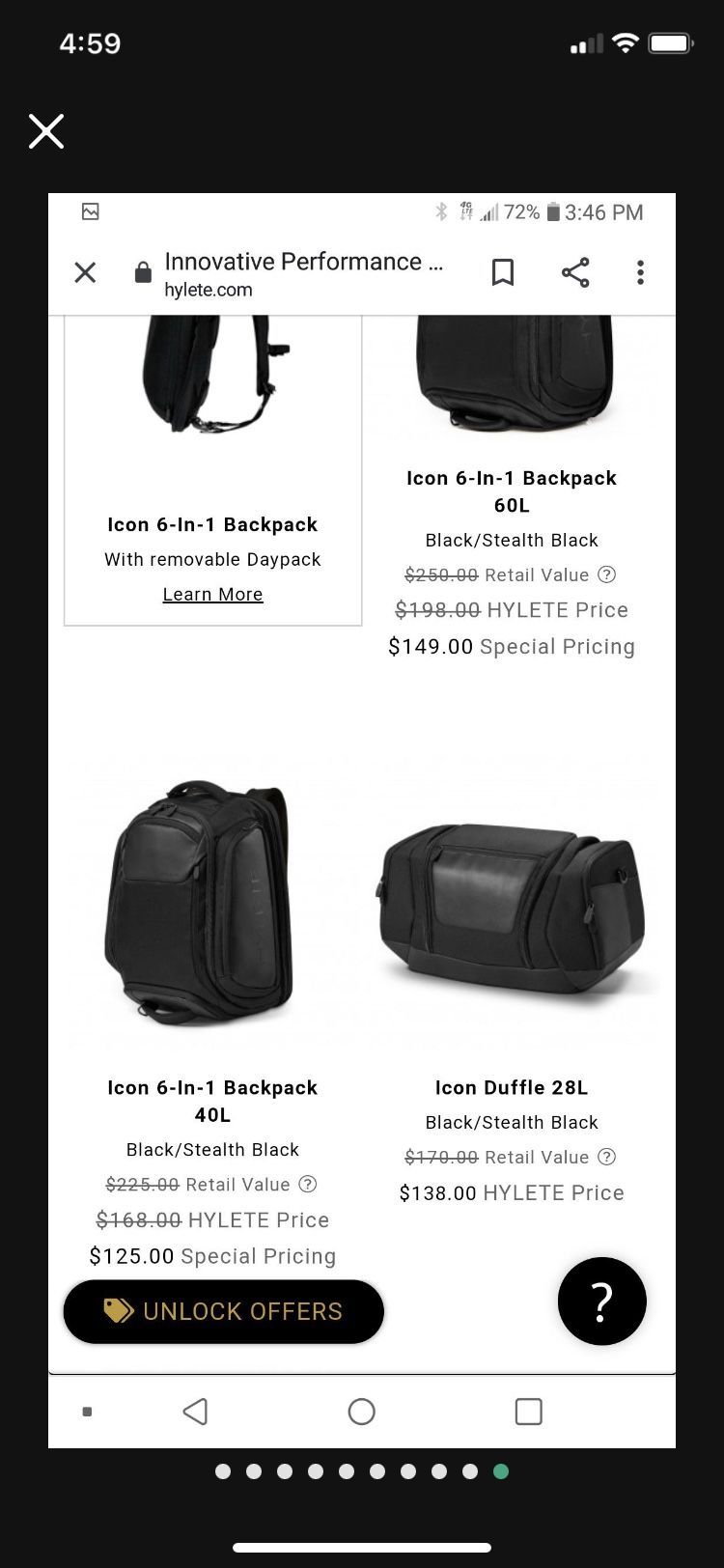The image size is (724, 1568).
Task: Close the image viewer with the X
Action: (46, 131)
